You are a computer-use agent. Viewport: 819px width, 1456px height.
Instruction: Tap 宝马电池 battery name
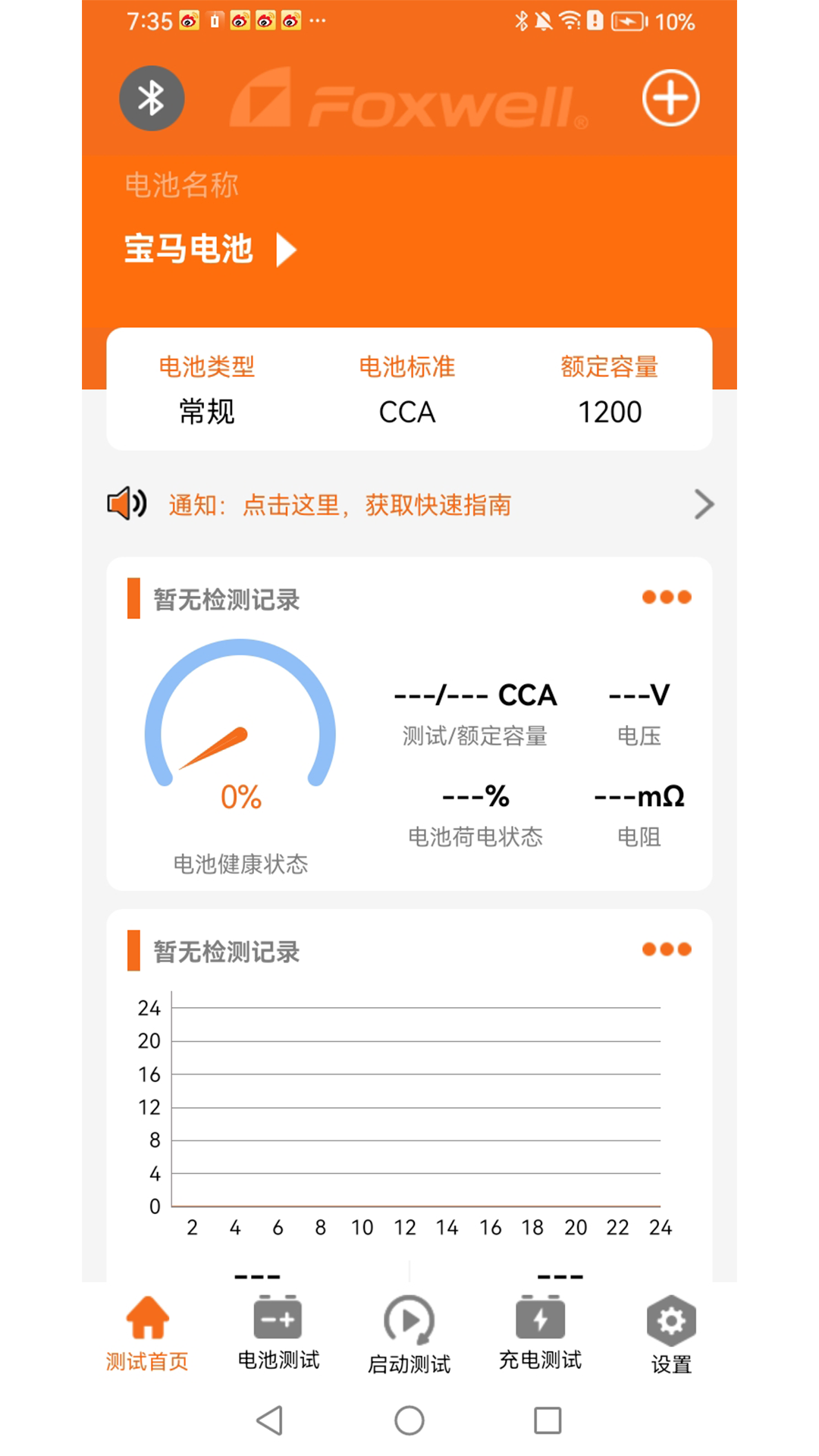pos(189,249)
